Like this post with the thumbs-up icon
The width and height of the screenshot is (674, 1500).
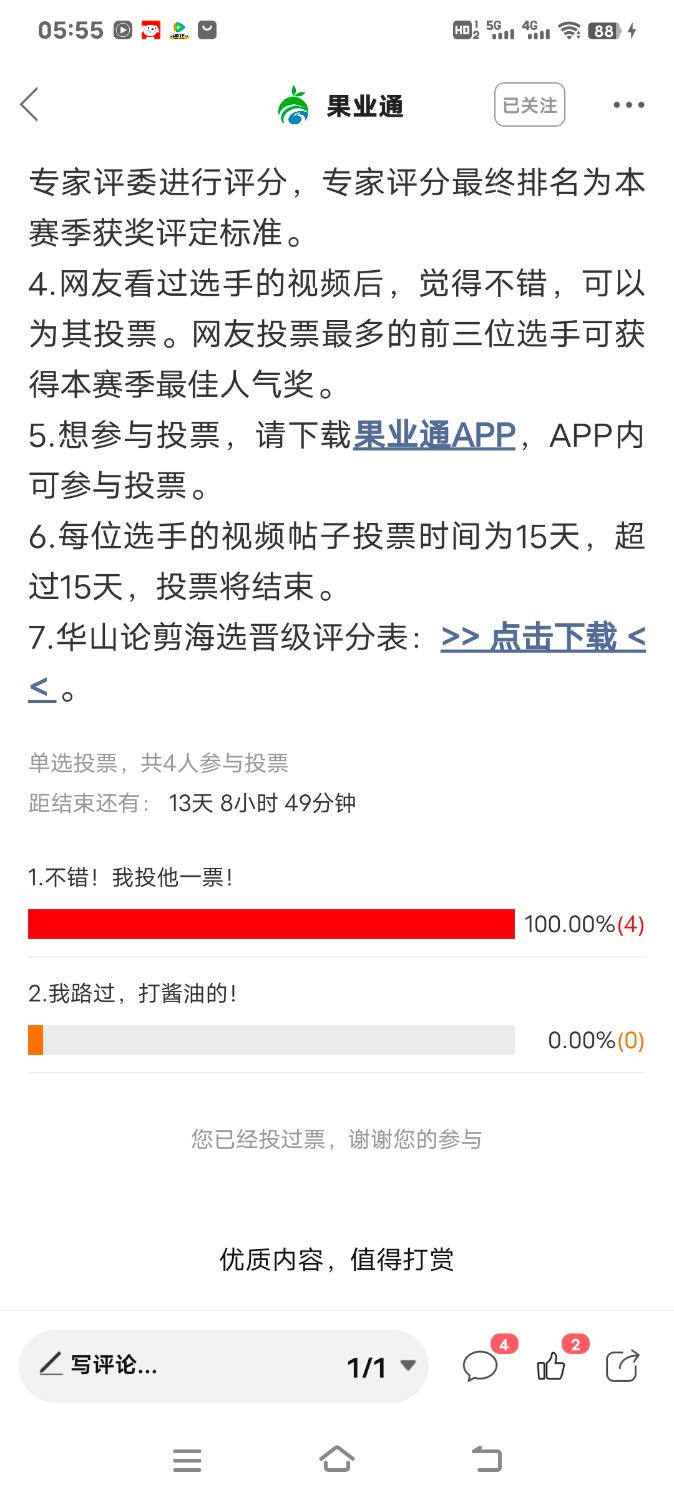pyautogui.click(x=552, y=1366)
